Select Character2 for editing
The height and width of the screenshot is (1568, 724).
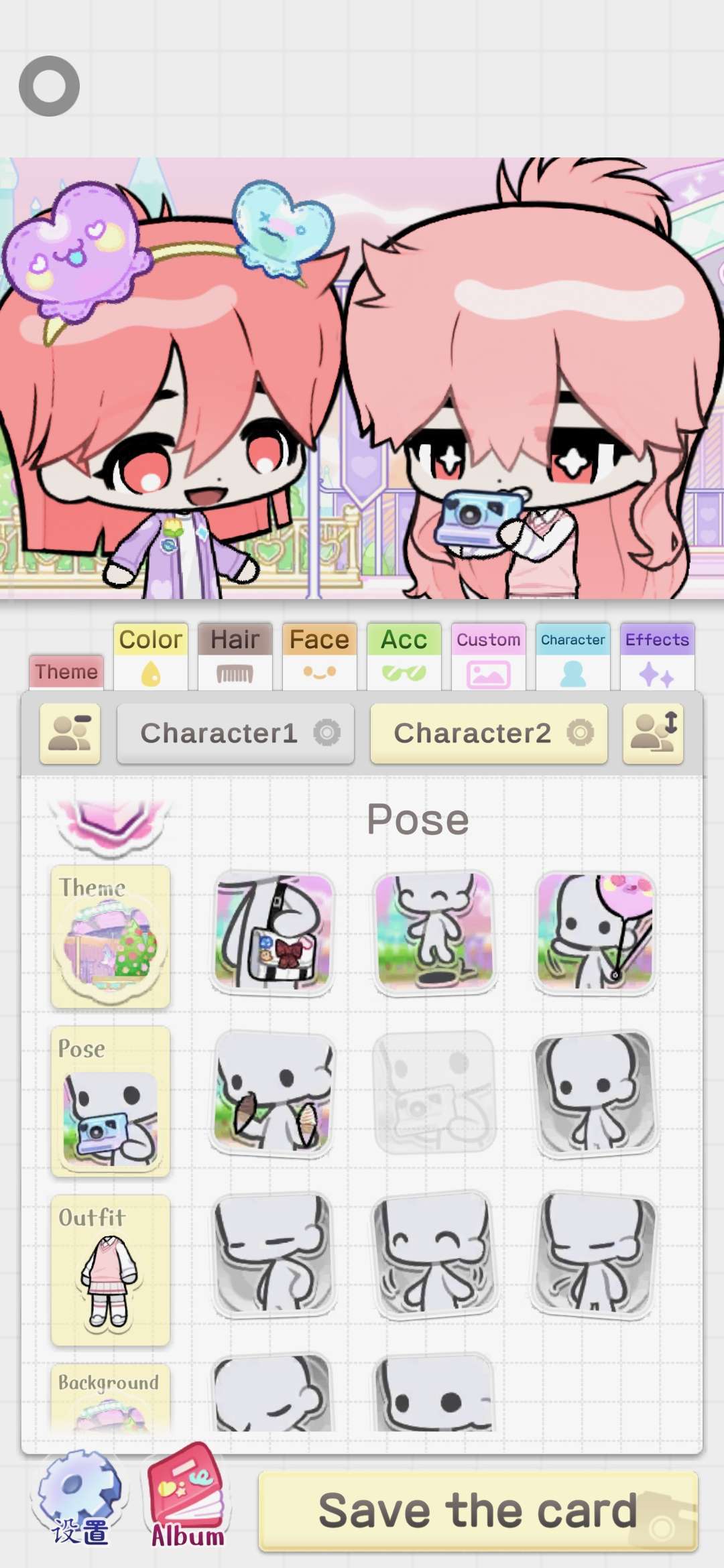(x=489, y=733)
